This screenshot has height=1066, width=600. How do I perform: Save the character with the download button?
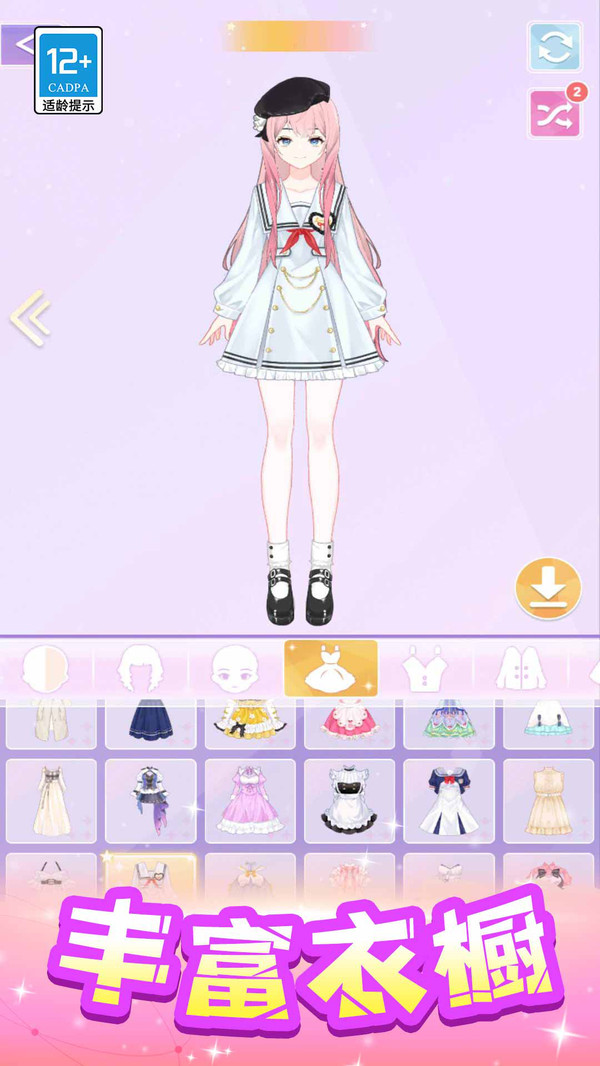click(x=547, y=590)
